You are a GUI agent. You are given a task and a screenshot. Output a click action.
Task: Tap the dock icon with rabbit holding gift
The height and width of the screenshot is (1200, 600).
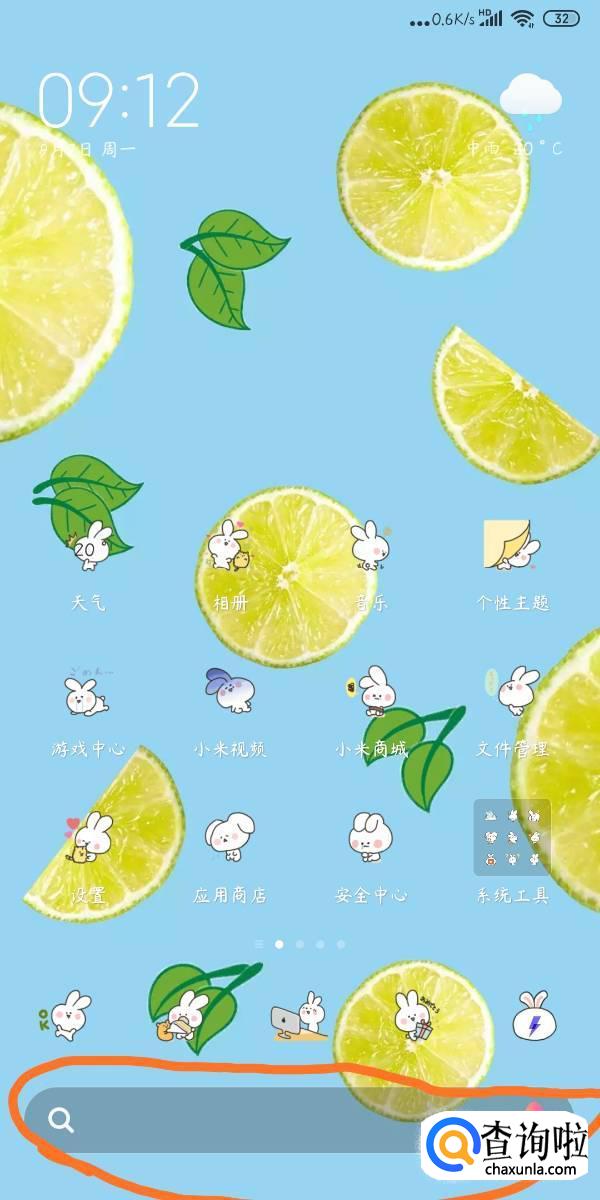[415, 1016]
